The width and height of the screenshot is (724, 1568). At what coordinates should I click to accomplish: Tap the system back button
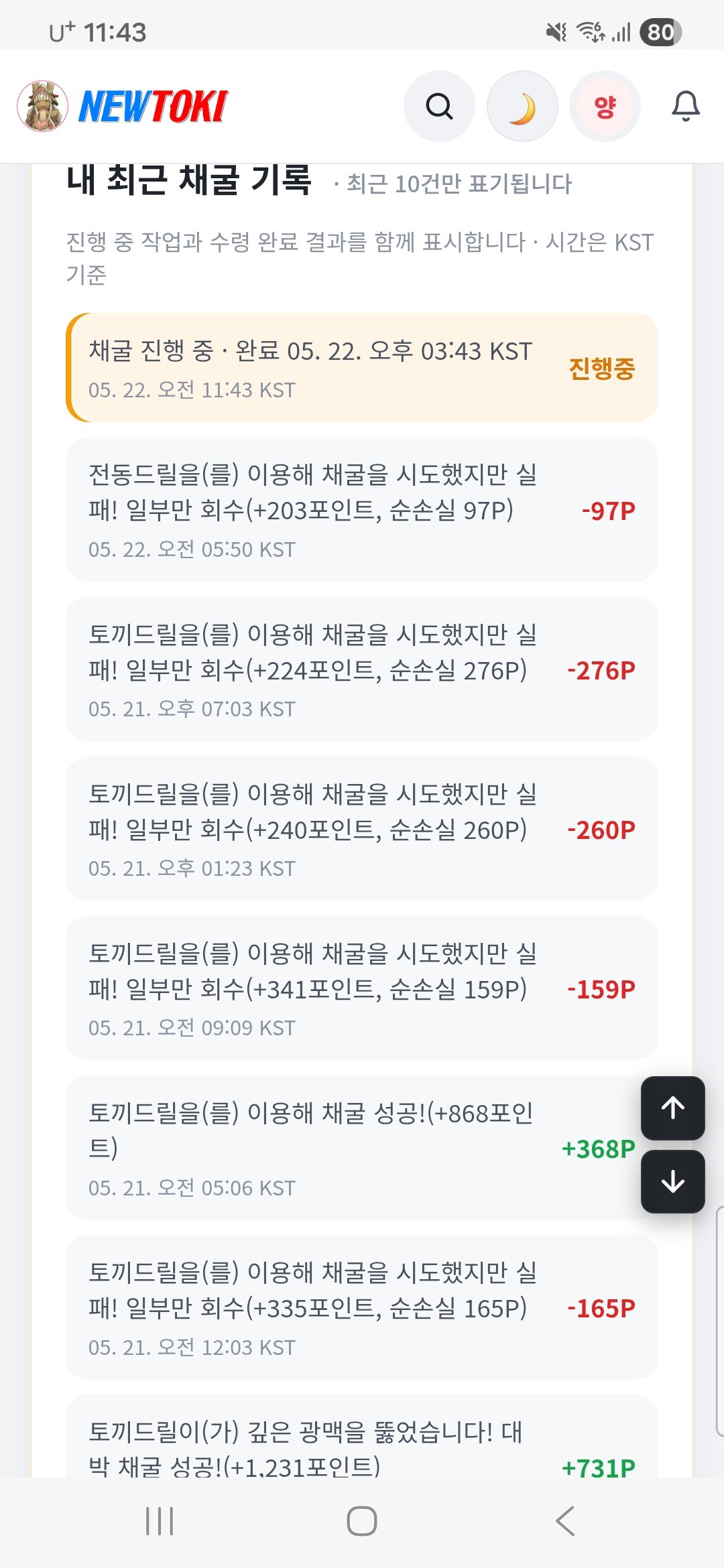[565, 1521]
